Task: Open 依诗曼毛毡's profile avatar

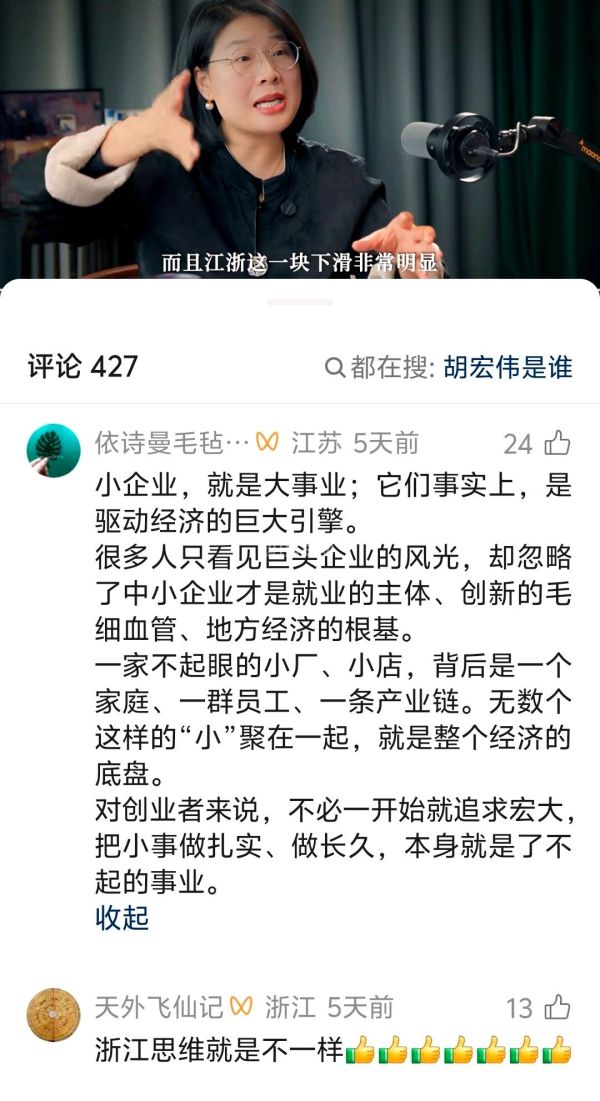Action: point(53,451)
